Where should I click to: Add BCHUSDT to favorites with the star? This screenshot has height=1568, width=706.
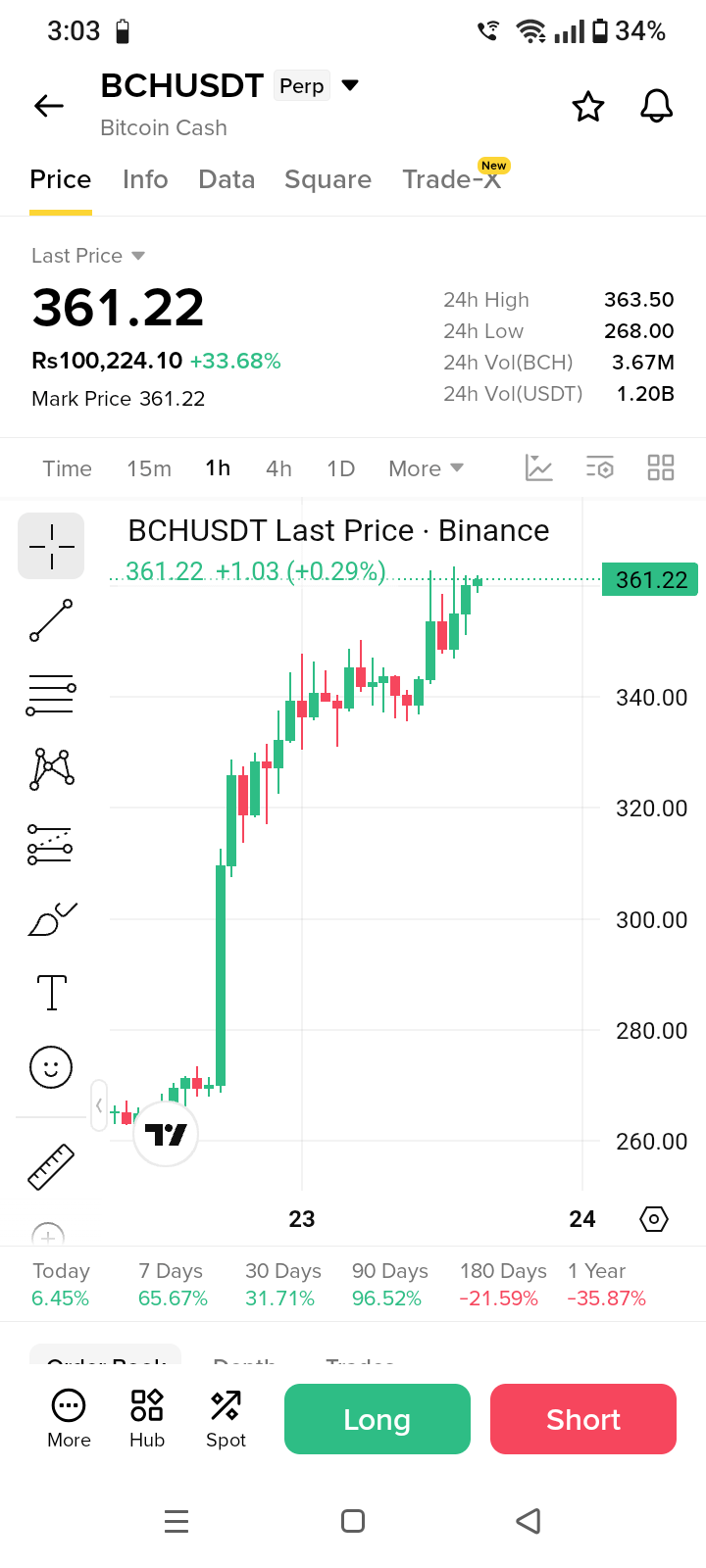pyautogui.click(x=588, y=106)
